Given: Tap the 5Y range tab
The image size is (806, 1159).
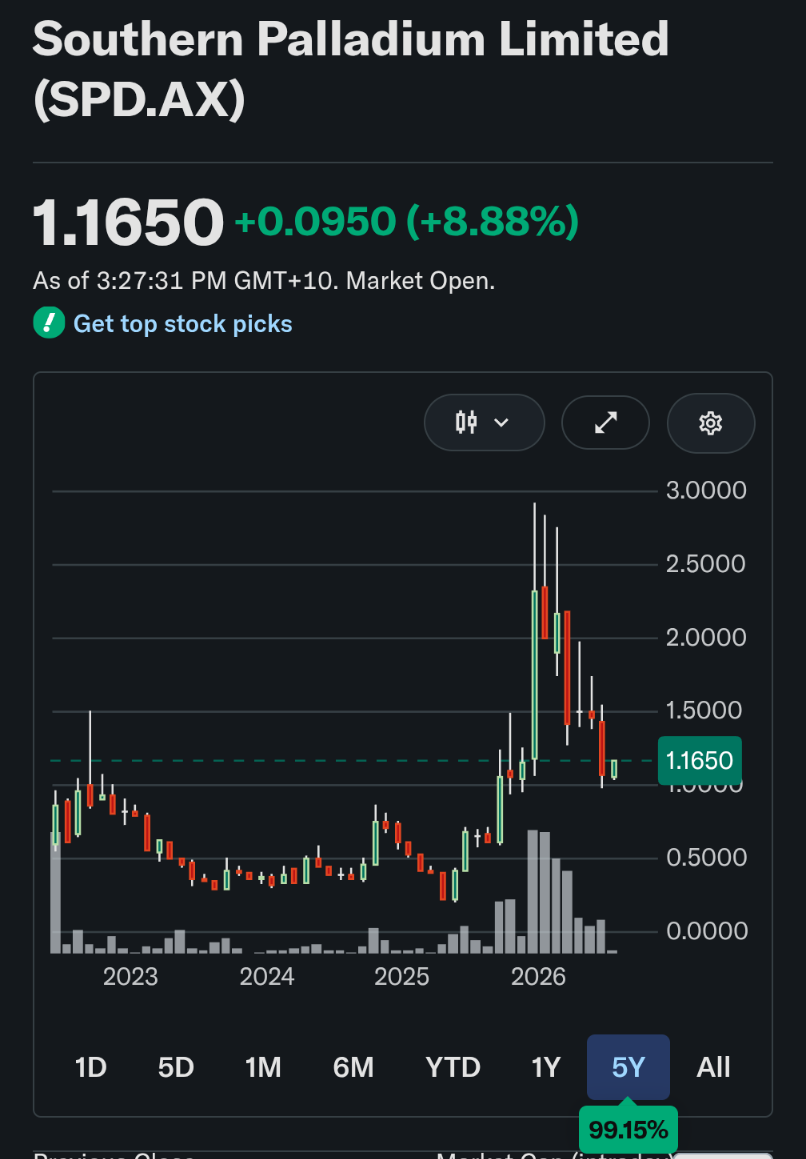Looking at the screenshot, I should (x=629, y=1067).
